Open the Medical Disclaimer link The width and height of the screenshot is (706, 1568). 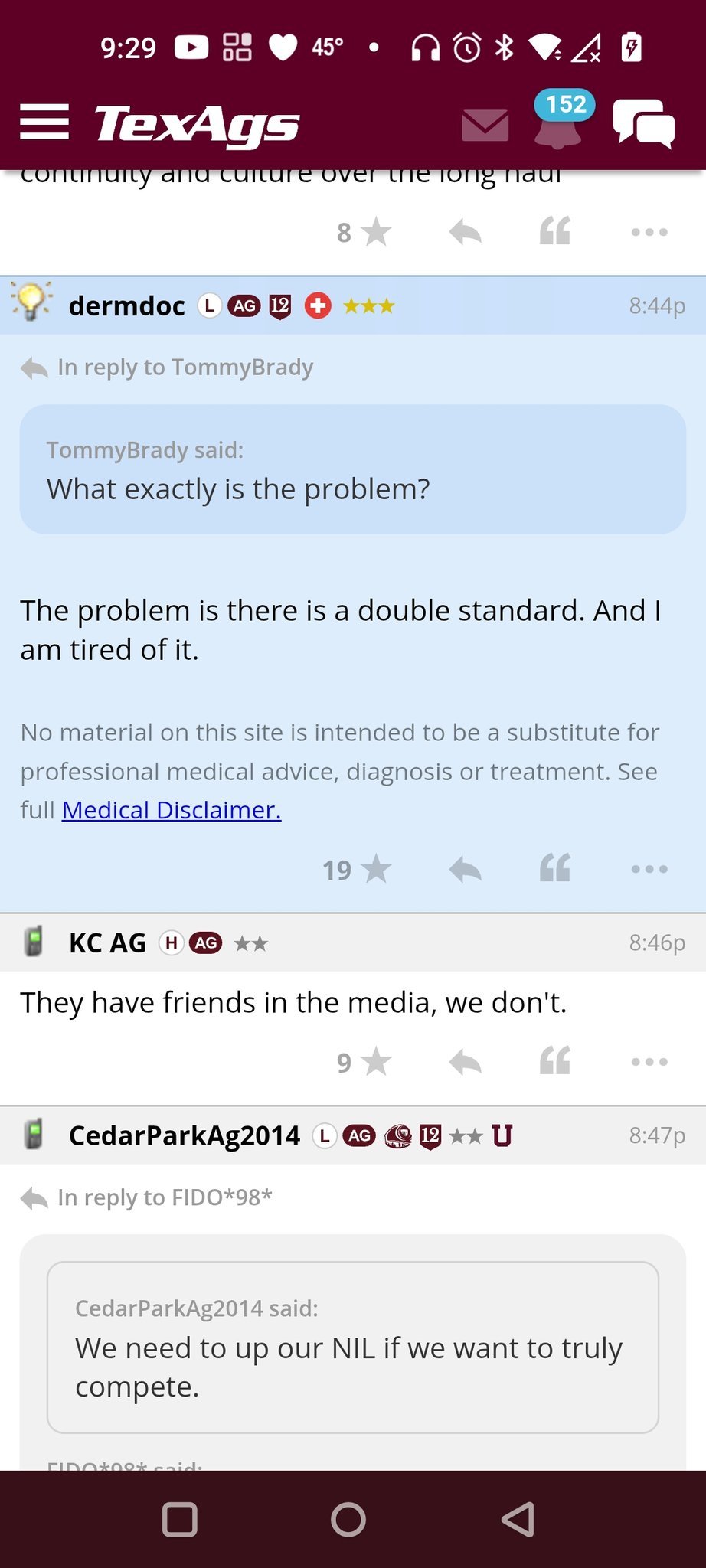click(172, 810)
